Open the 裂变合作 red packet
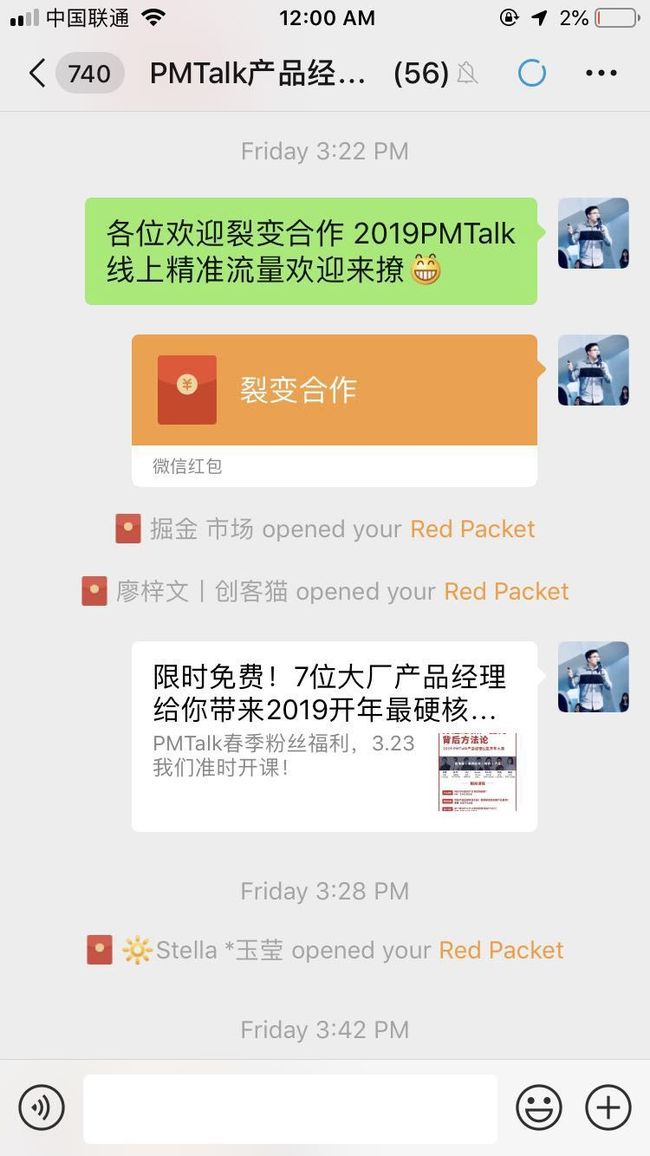 [x=335, y=411]
